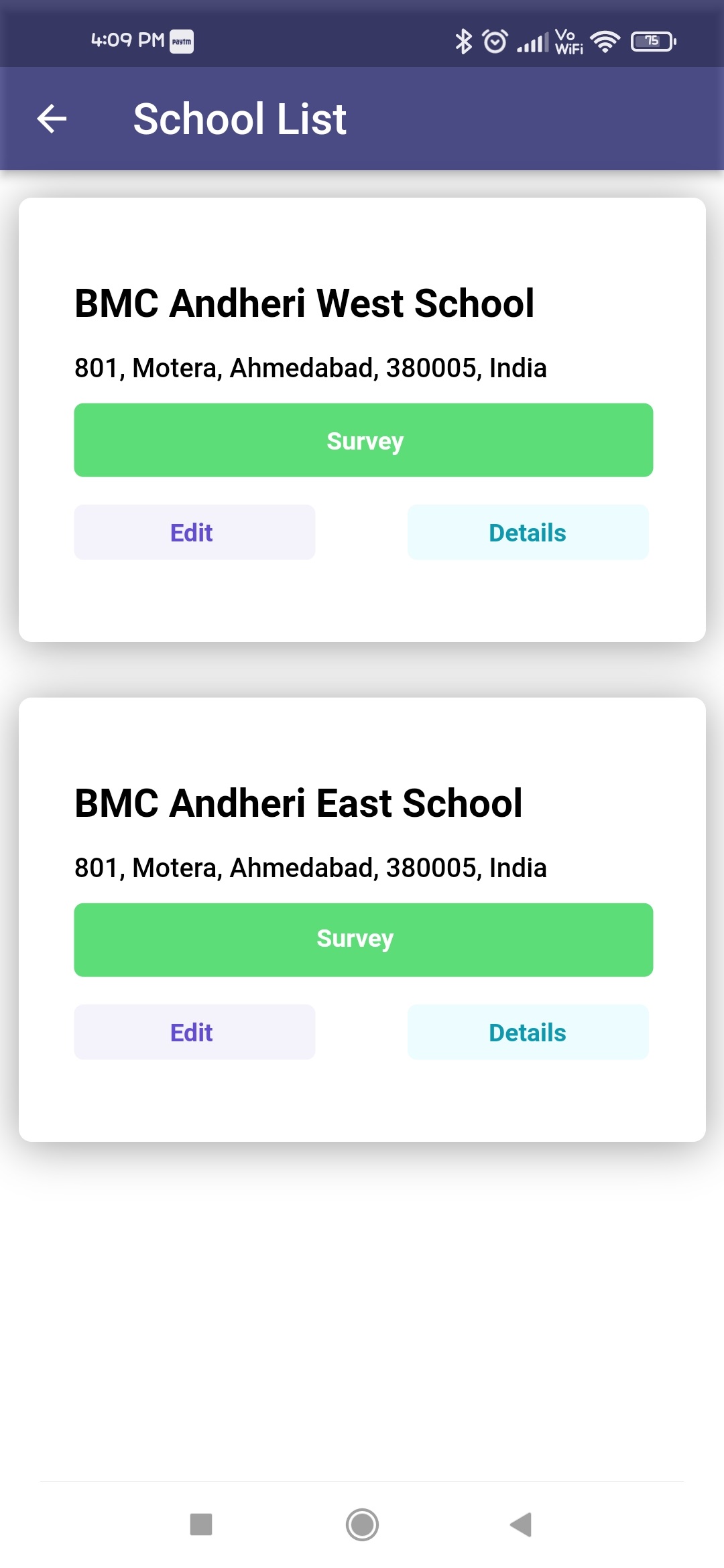Edit BMC Andheri West School
Viewport: 724px width, 1568px height.
click(194, 533)
